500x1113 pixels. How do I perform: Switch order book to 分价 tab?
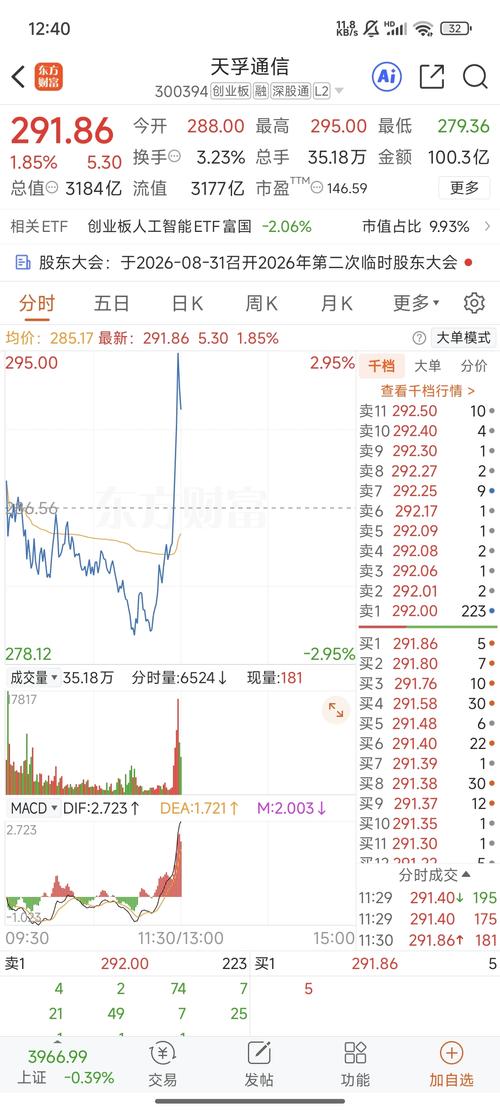474,366
